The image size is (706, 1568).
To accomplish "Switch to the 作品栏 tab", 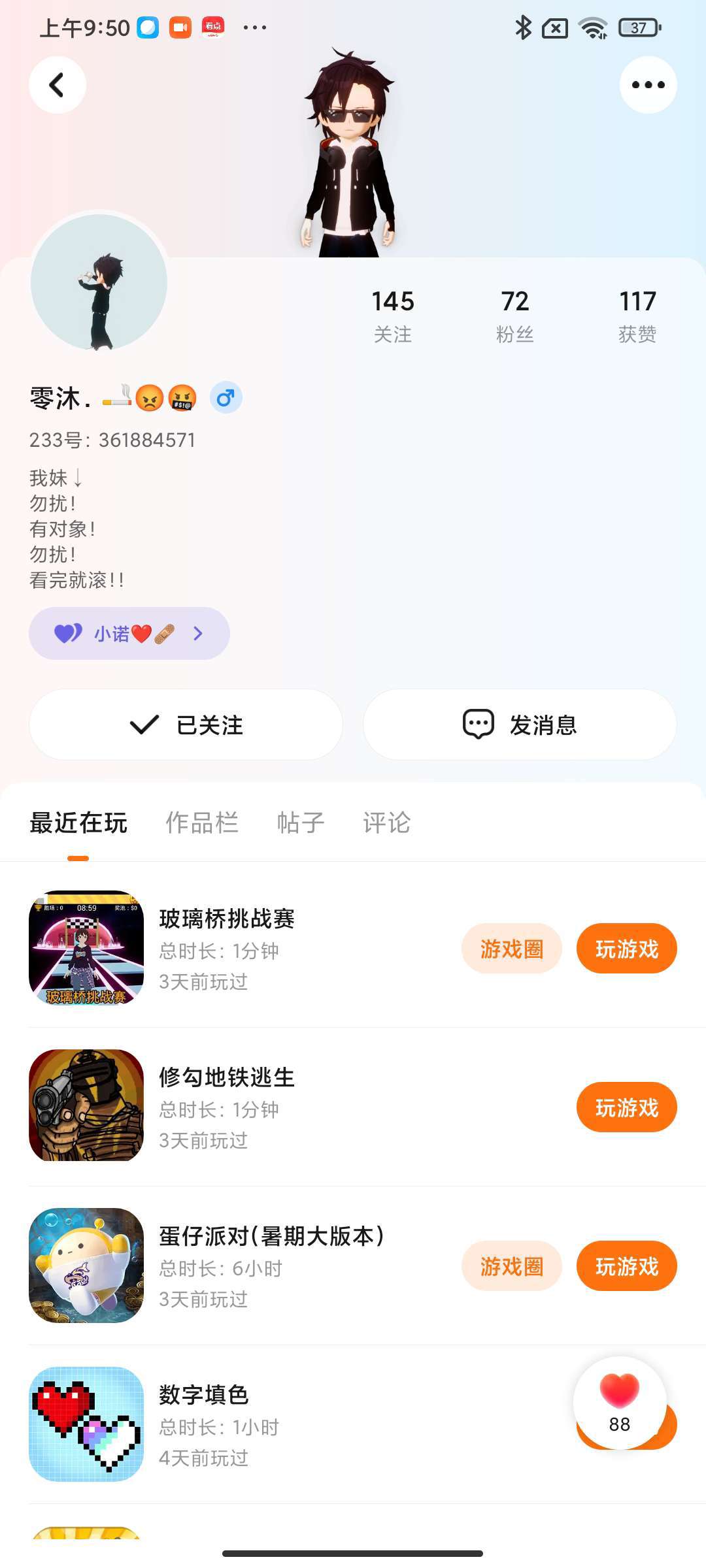I will pos(202,823).
